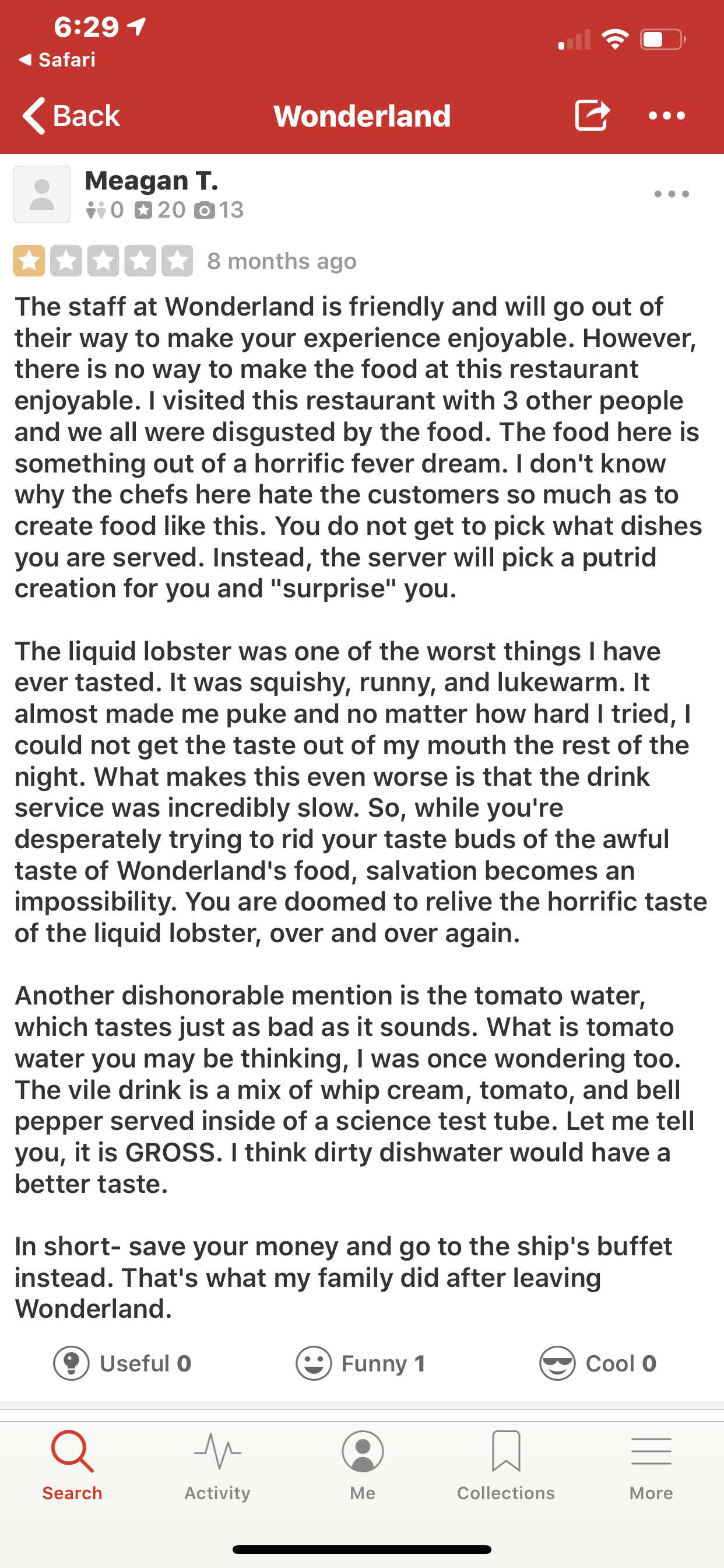724x1568 pixels.
Task: Open Meagan T.'s profile picture
Action: 42,194
